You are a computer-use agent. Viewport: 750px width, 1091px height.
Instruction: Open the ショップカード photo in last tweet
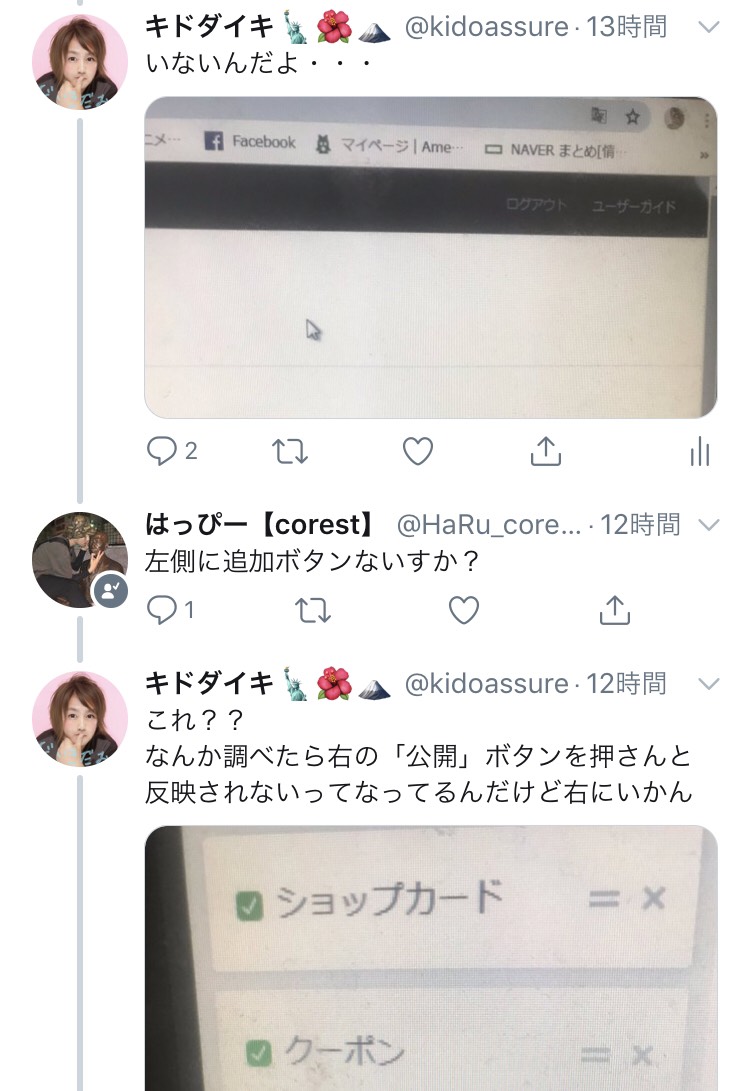(x=431, y=958)
